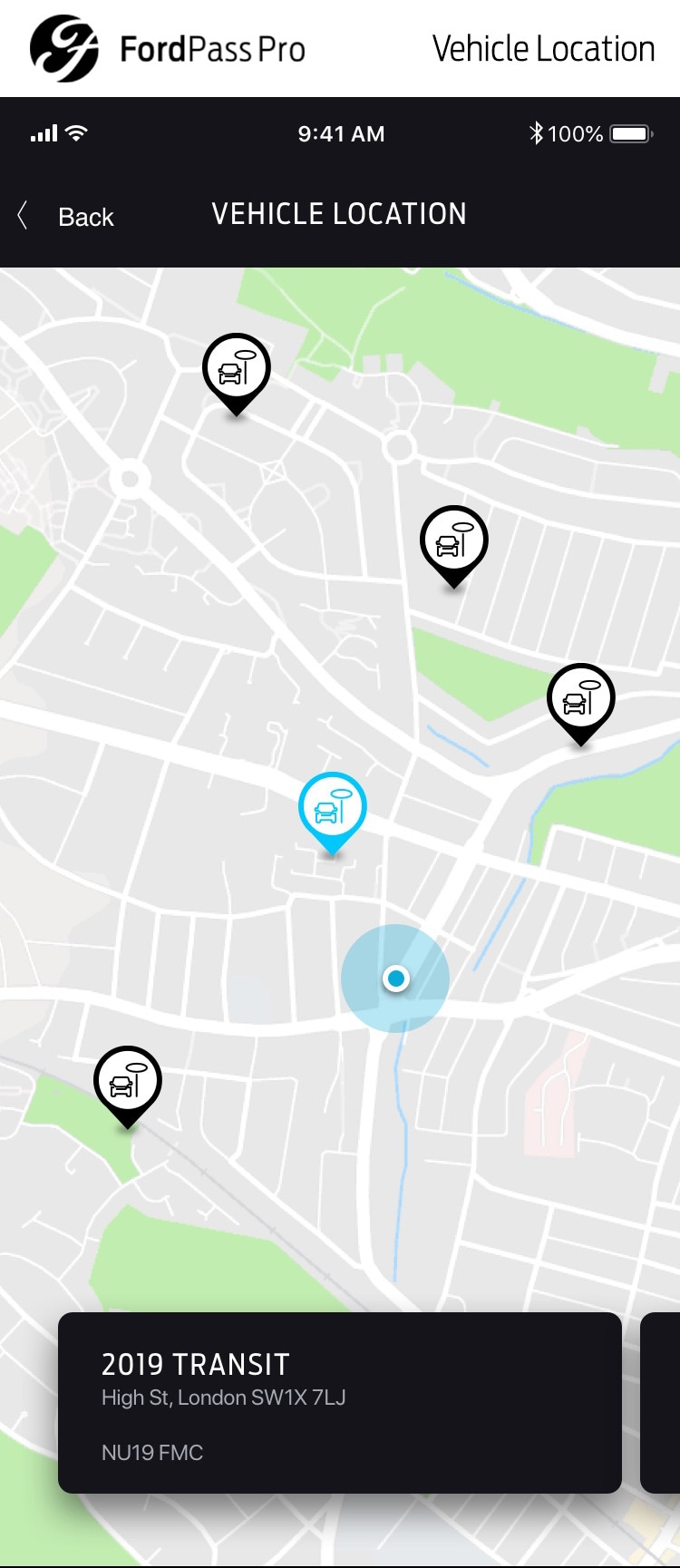Open the 2019 Transit vehicle card
The height and width of the screenshot is (1568, 680).
coord(339,1402)
